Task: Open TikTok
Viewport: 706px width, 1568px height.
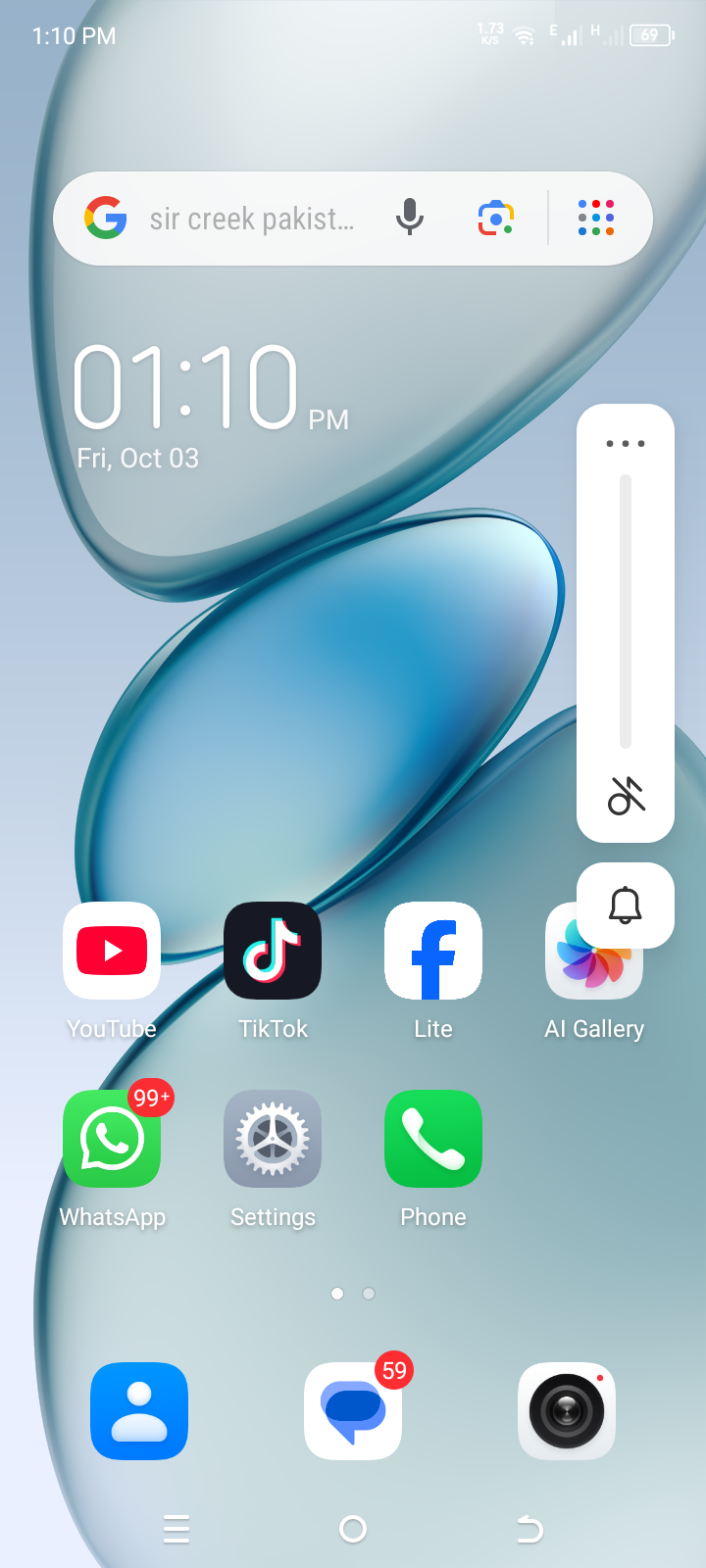Action: [x=273, y=951]
